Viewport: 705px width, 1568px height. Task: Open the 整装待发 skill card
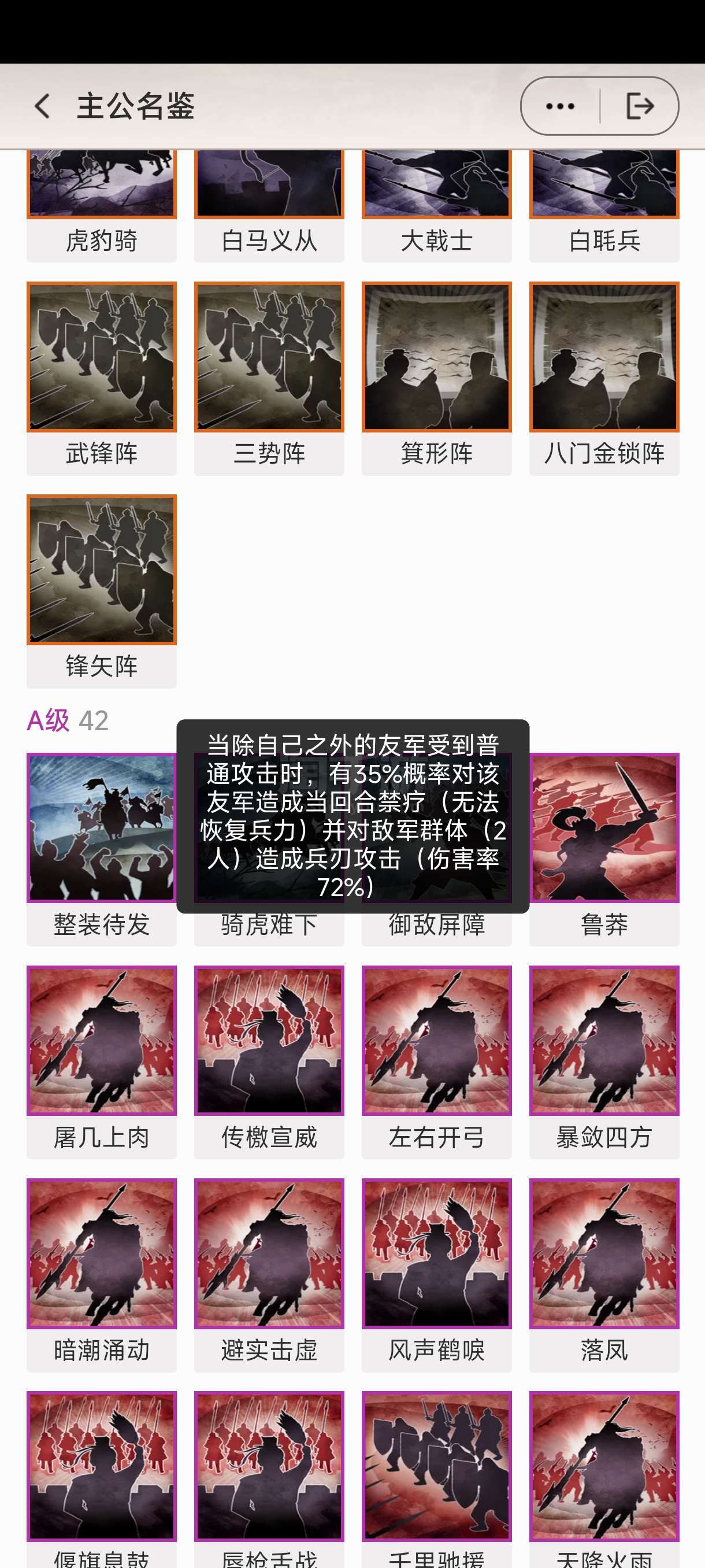(102, 849)
